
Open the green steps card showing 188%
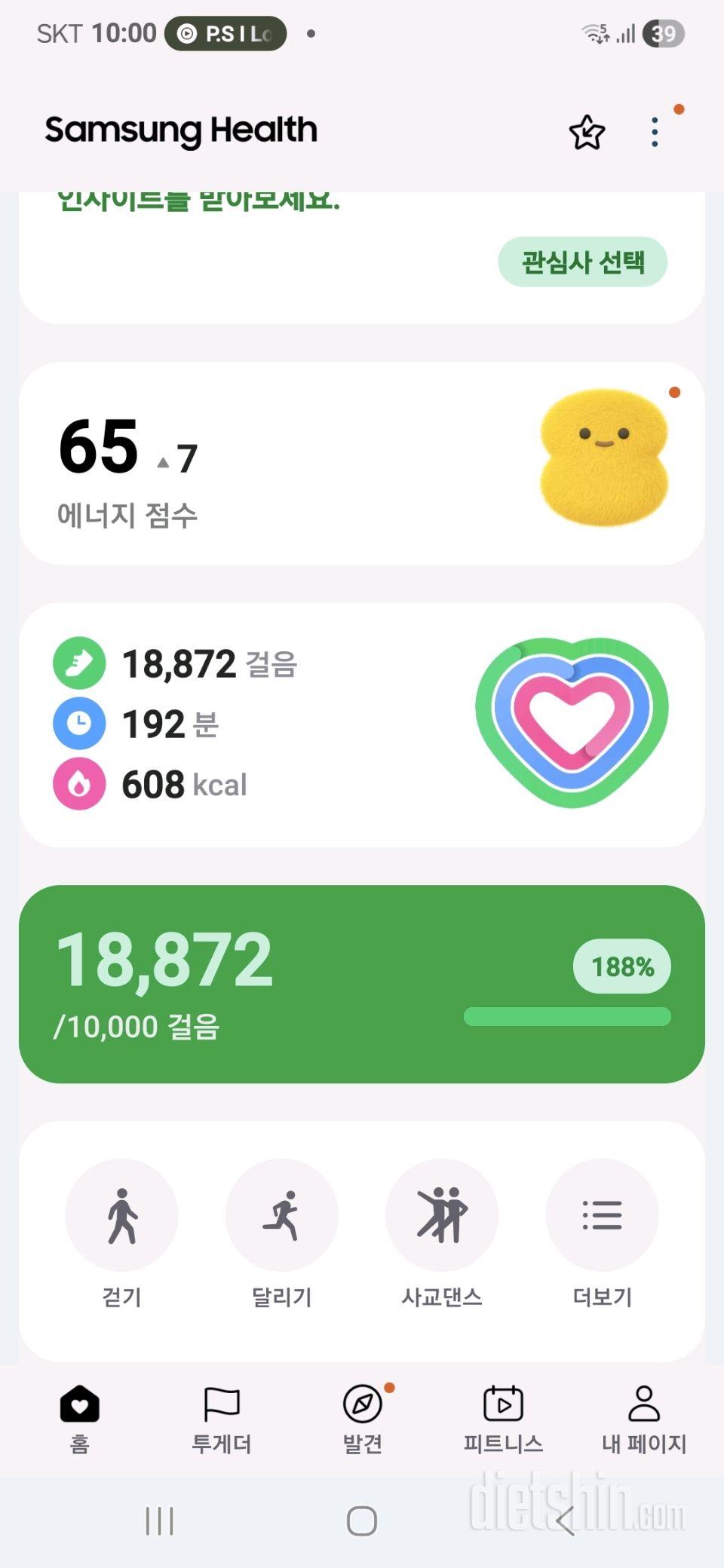[362, 984]
